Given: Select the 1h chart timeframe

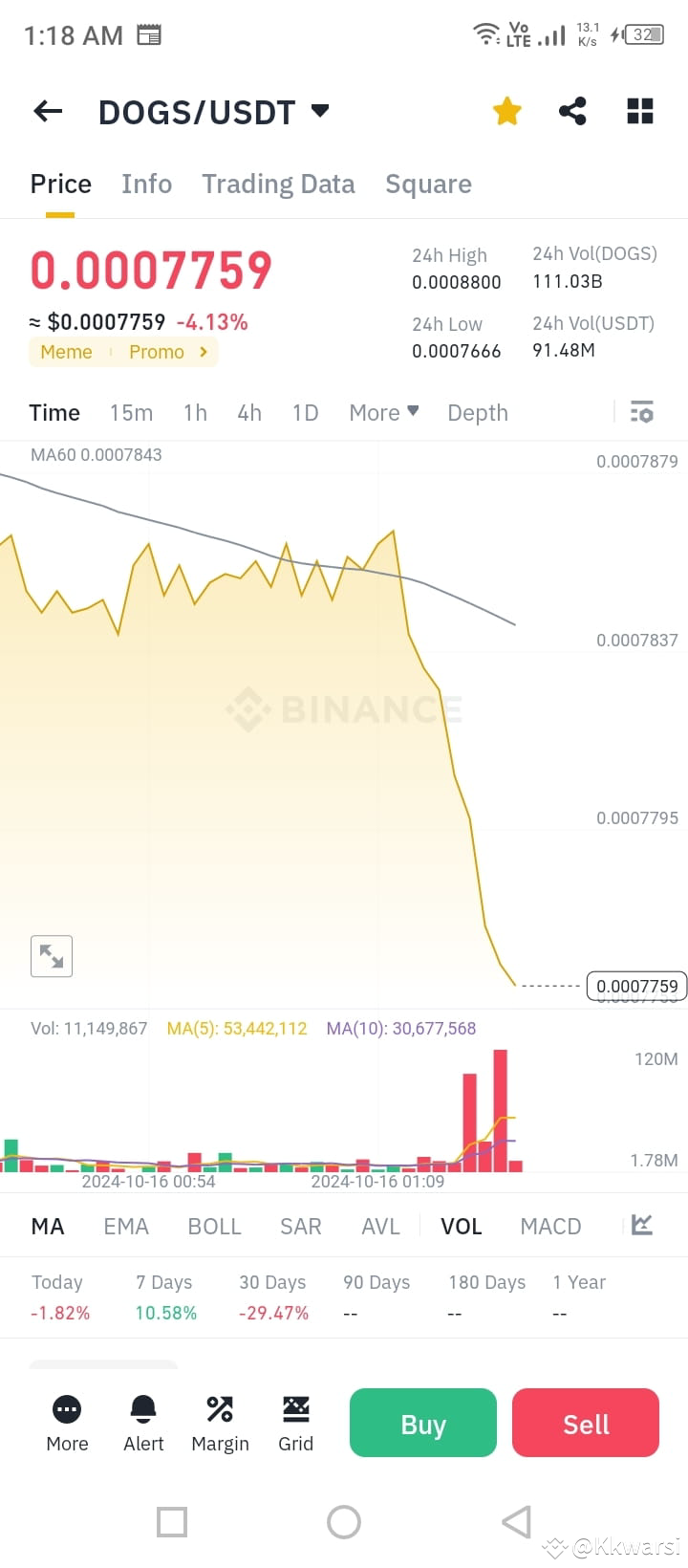Looking at the screenshot, I should coord(195,412).
